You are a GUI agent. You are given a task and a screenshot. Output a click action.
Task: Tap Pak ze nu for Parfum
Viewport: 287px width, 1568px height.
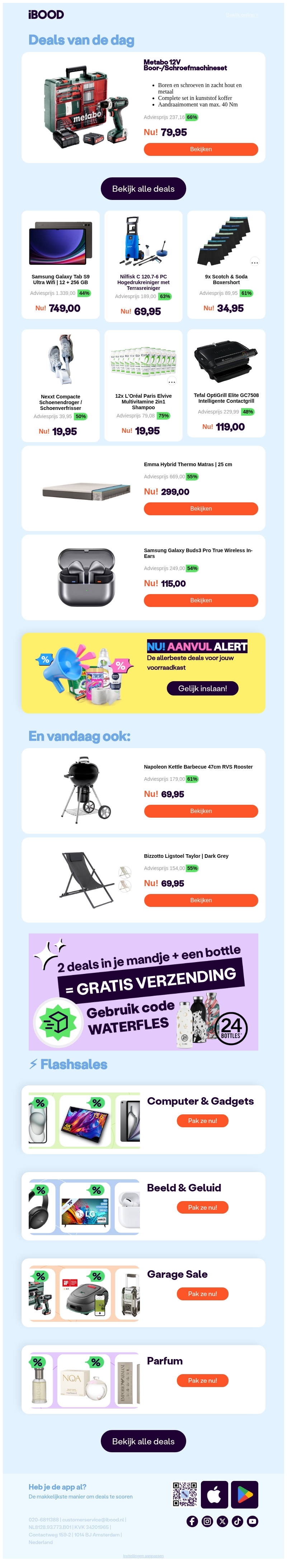click(202, 1381)
